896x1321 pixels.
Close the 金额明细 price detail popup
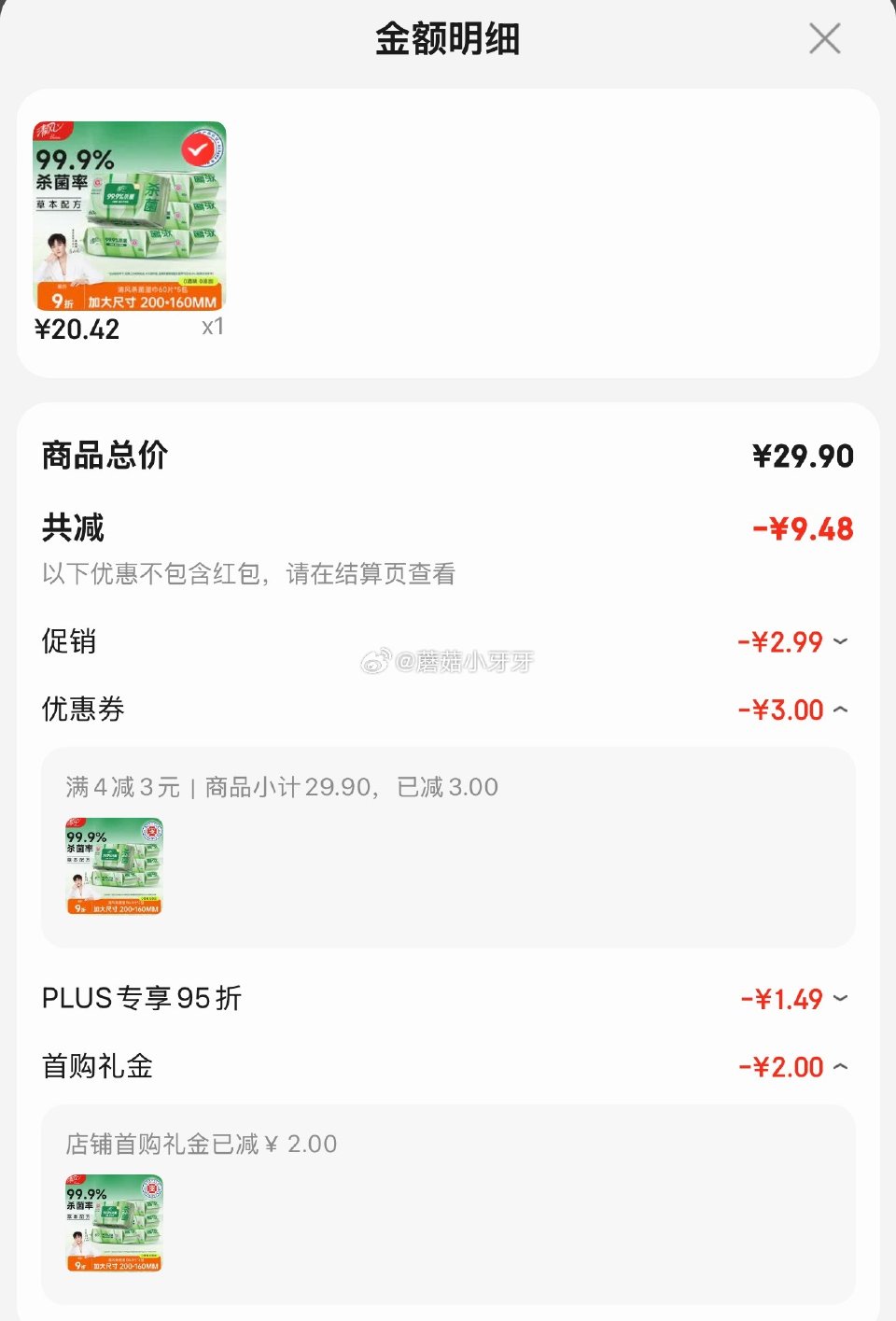point(824,38)
